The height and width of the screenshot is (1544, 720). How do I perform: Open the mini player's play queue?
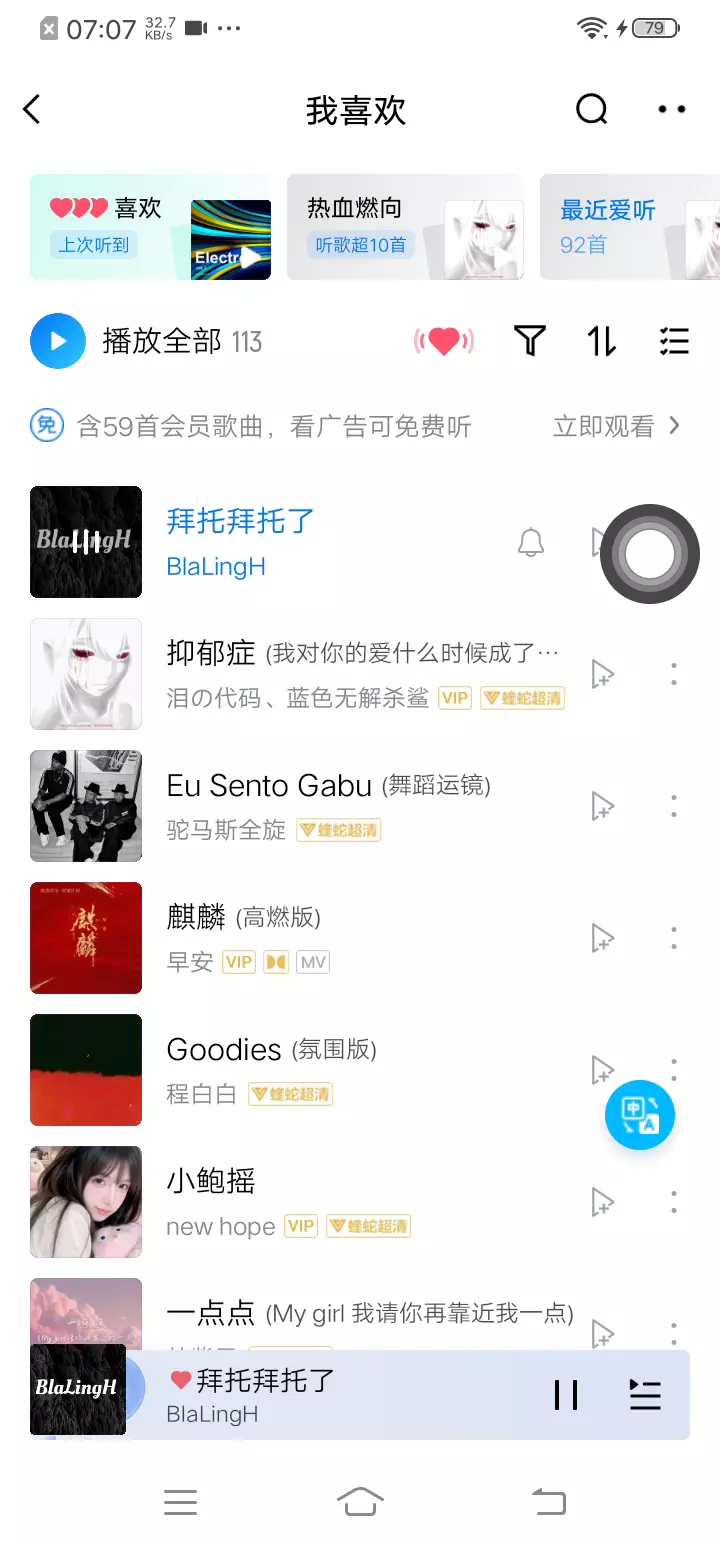(645, 1395)
